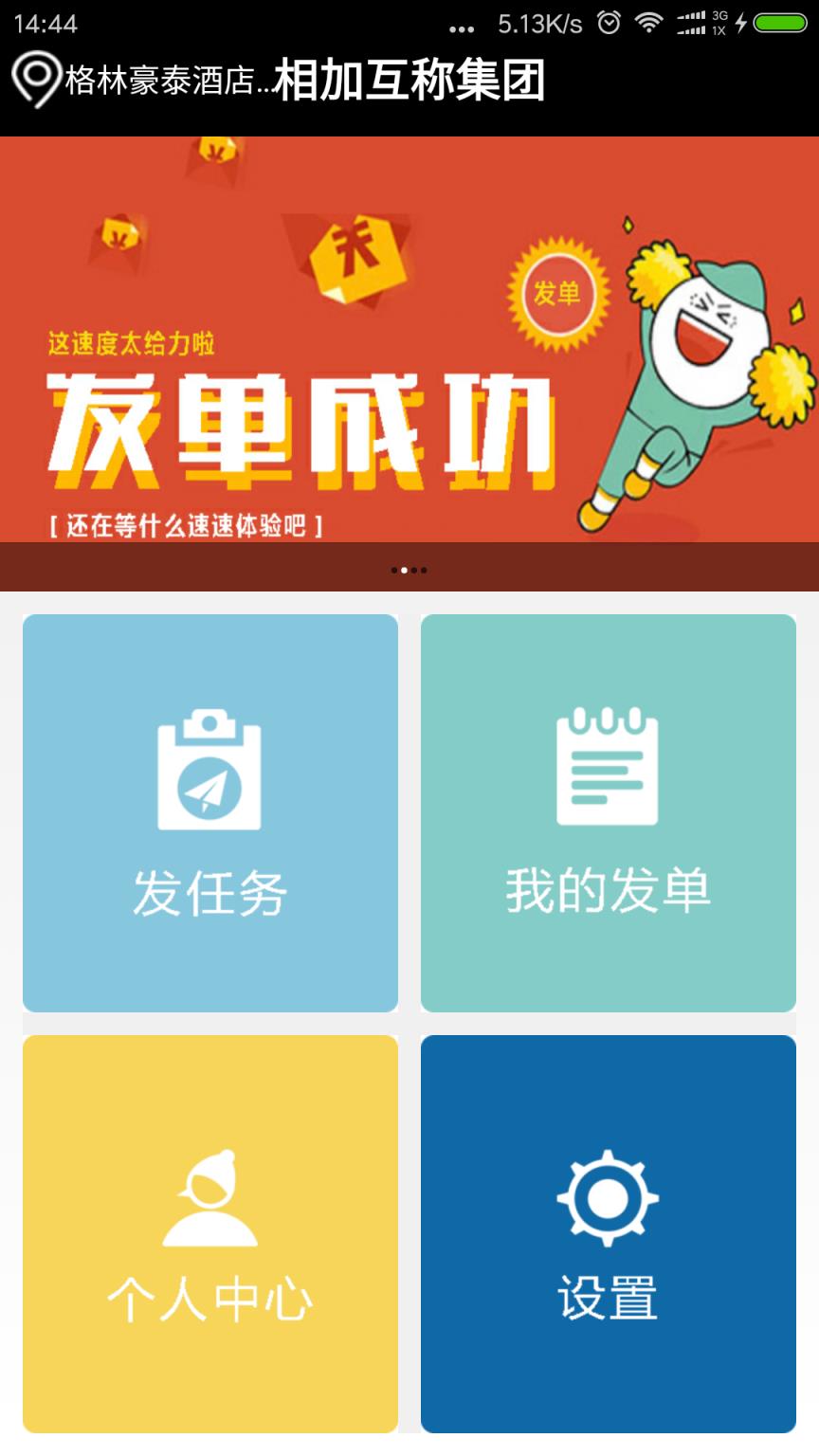Open 我的发单 to view your orders
Image resolution: width=819 pixels, height=1456 pixels.
(608, 813)
